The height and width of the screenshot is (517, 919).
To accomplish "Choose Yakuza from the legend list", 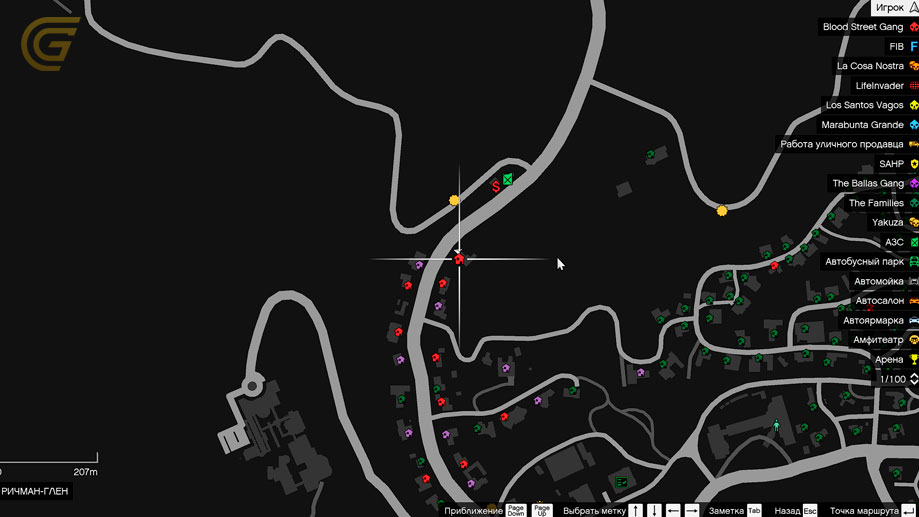I will coord(886,222).
